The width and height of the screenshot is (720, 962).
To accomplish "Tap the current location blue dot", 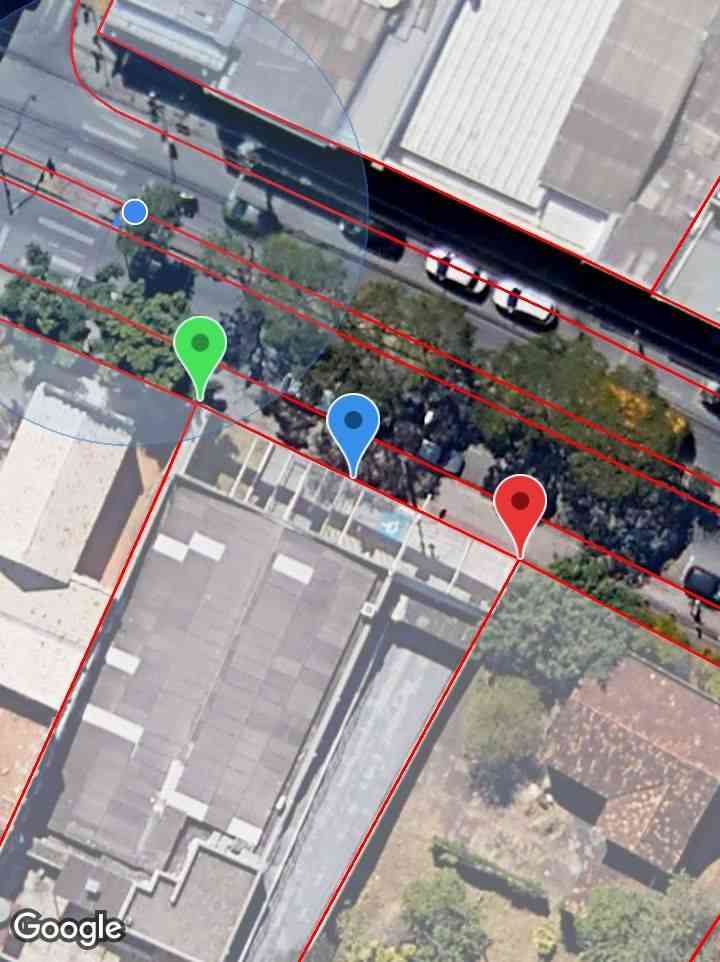I will point(135,212).
